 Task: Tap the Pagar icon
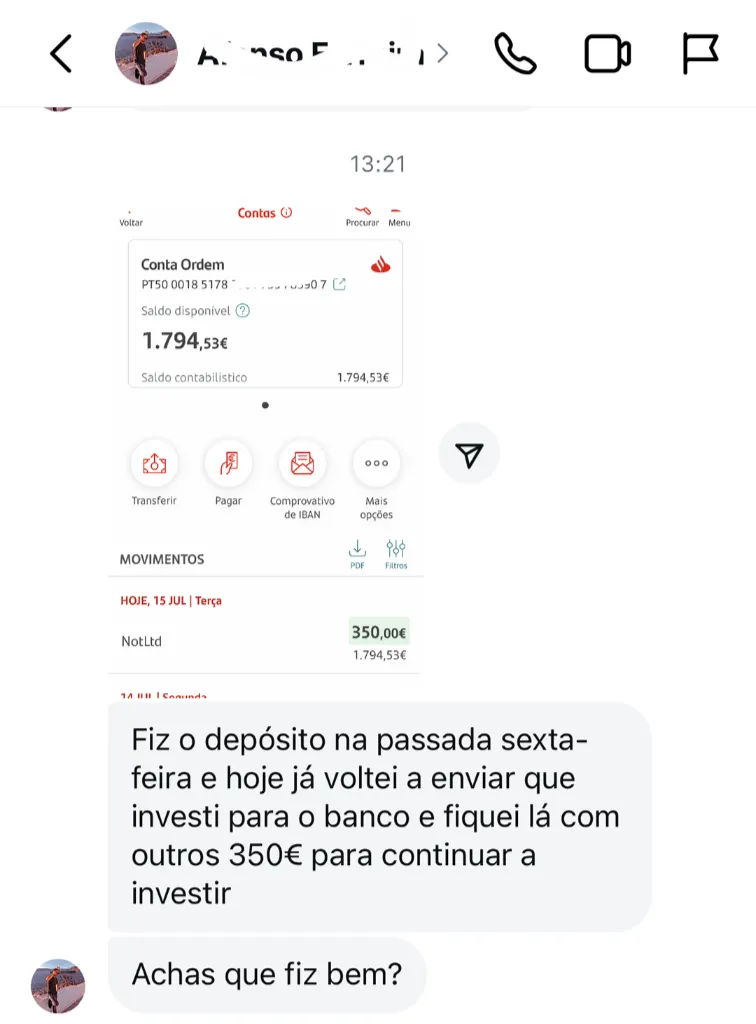coord(228,463)
